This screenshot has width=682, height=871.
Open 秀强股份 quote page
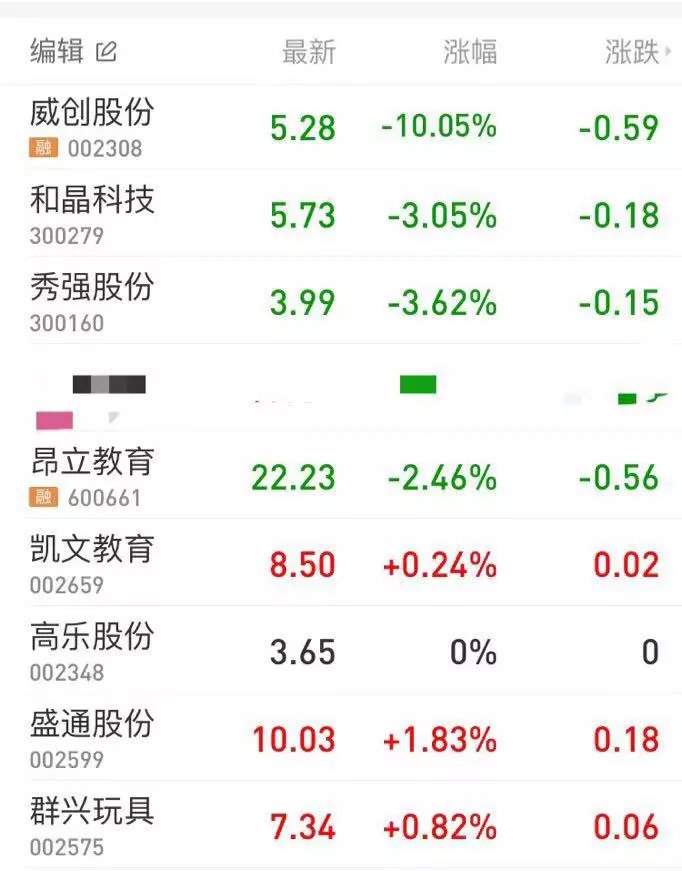(x=92, y=301)
